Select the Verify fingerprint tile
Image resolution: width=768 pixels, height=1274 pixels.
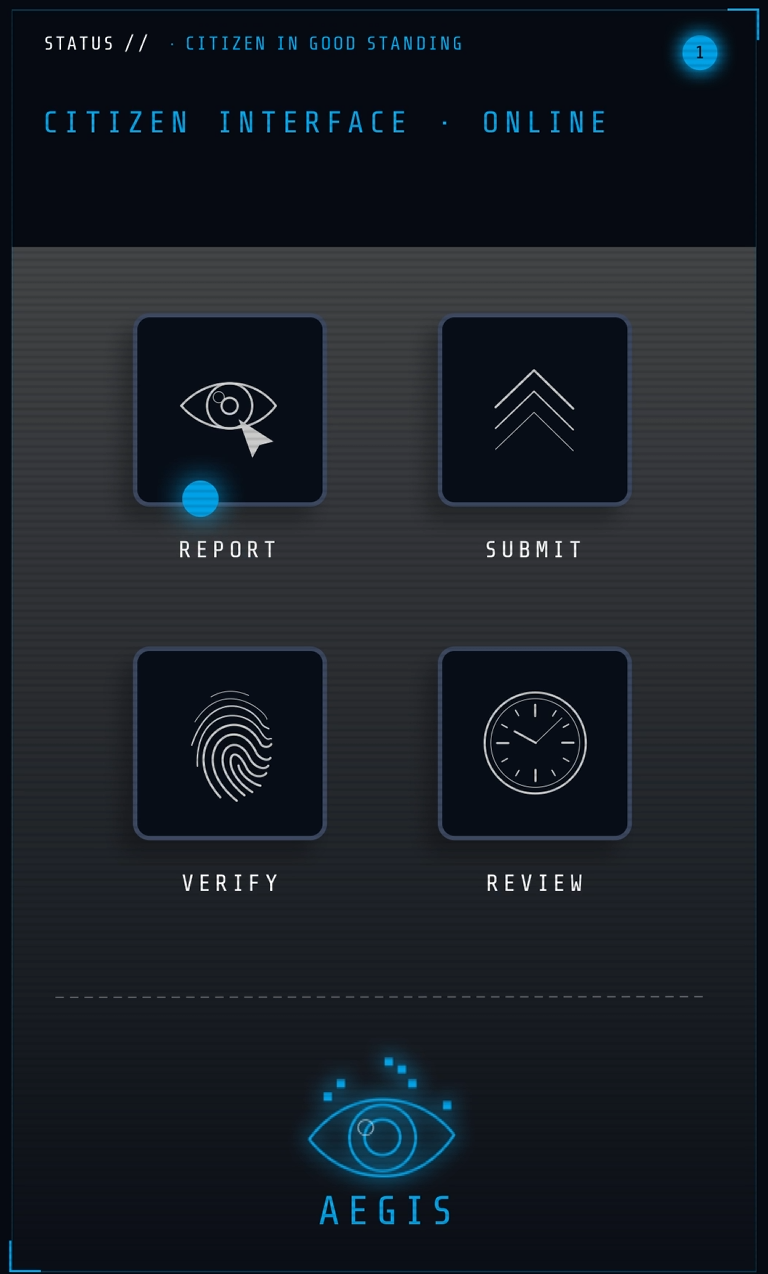[230, 743]
